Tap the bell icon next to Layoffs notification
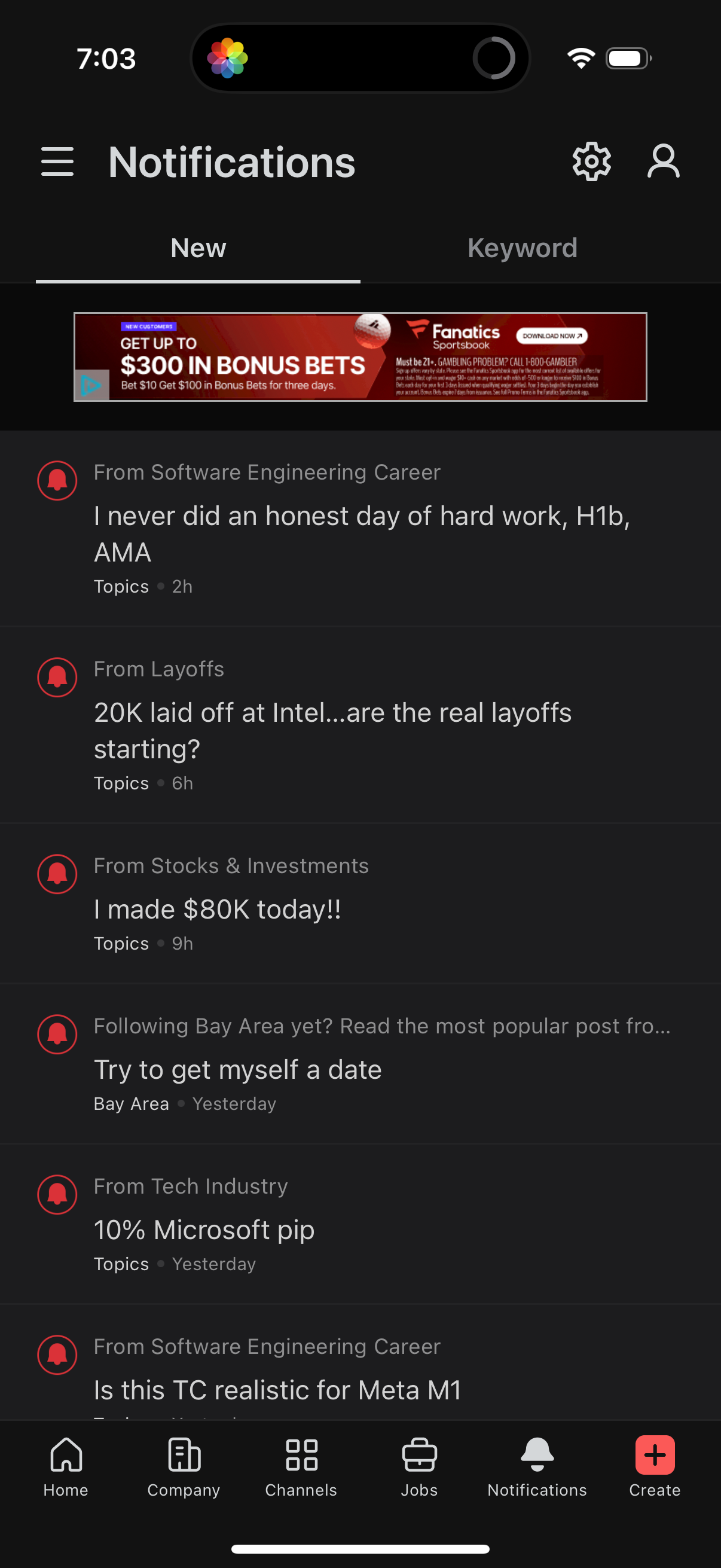 (x=57, y=677)
